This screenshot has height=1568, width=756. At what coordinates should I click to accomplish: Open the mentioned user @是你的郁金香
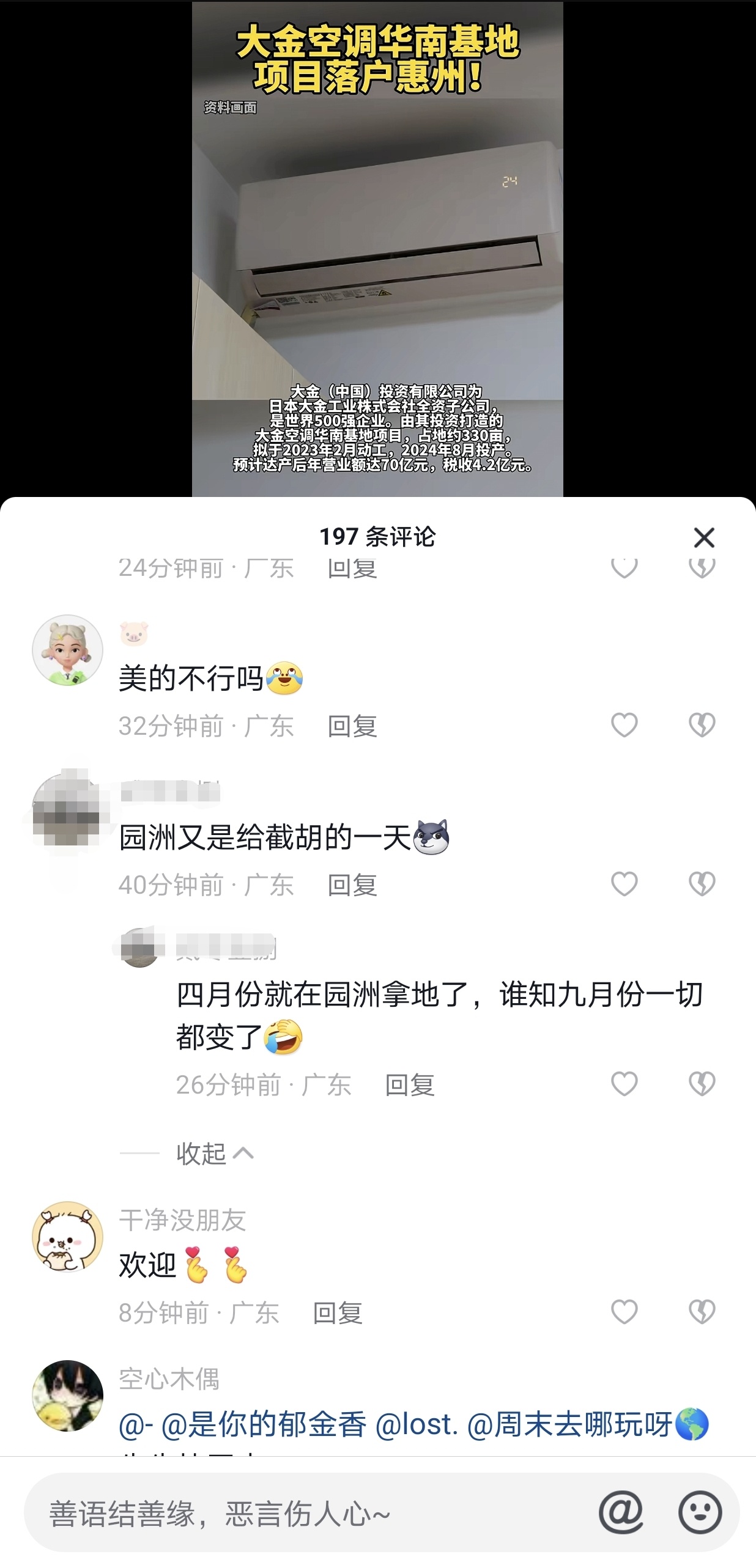[264, 1424]
